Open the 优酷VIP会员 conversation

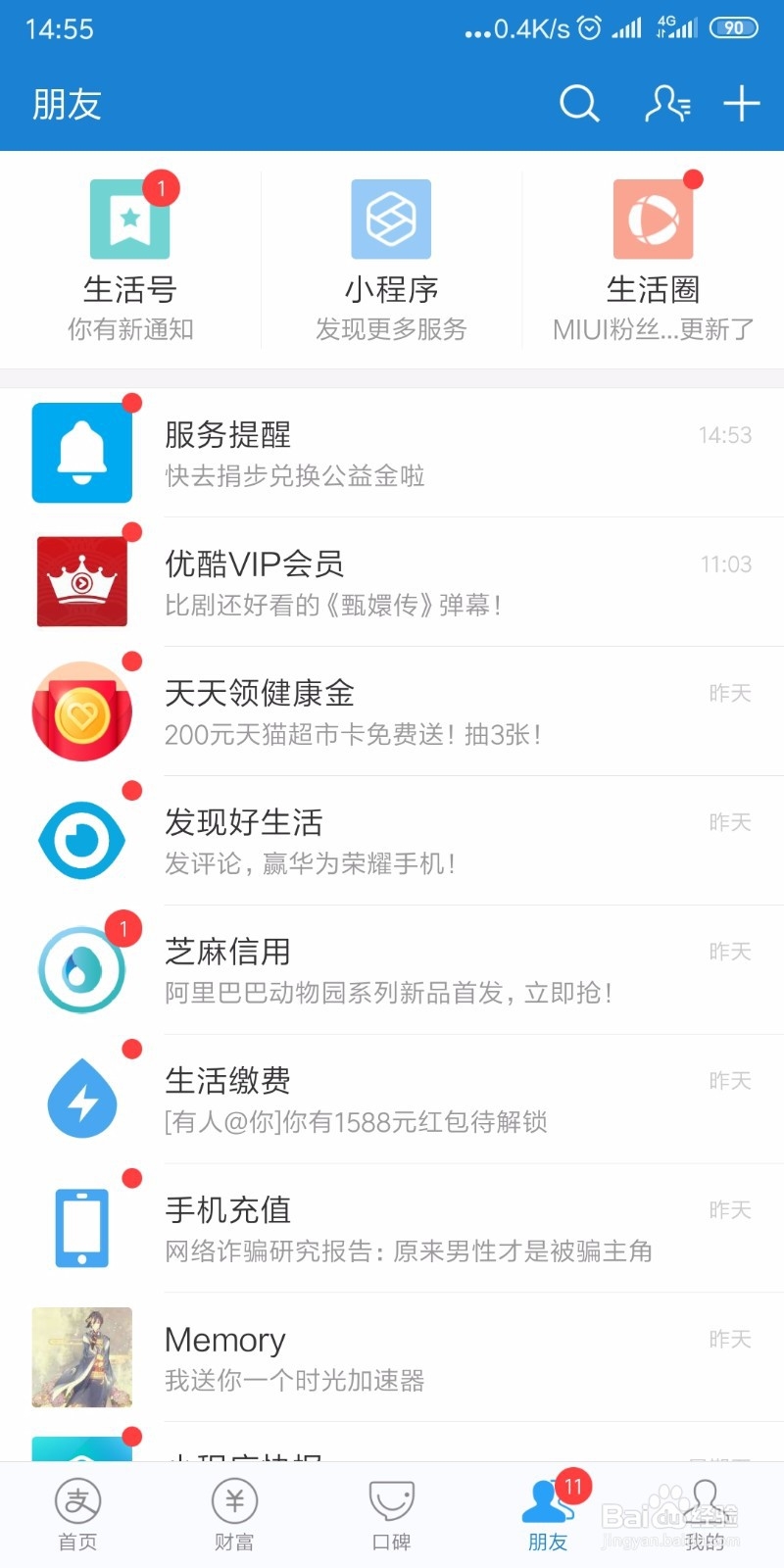(392, 581)
